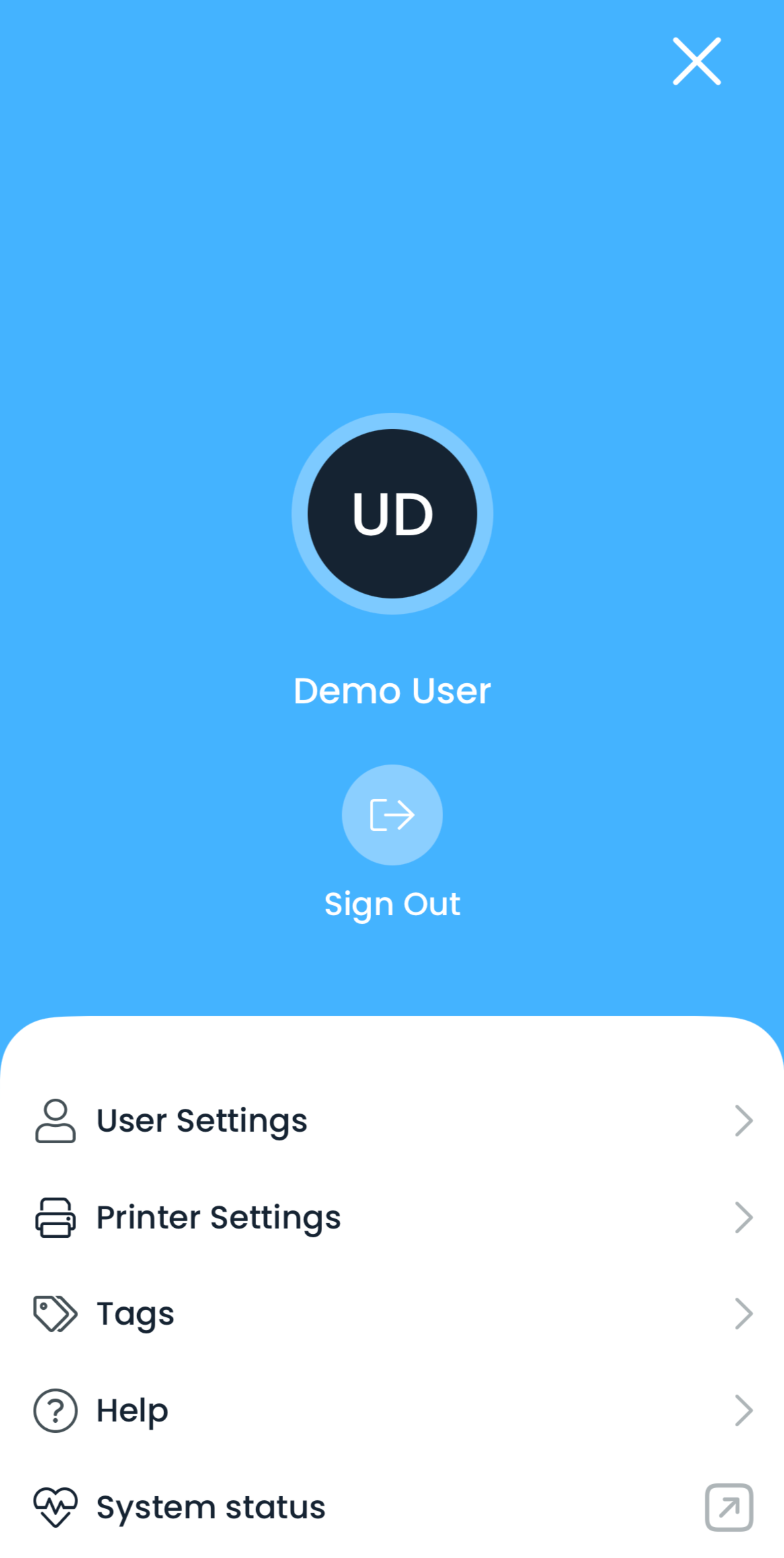View System status page
The image size is (784, 1558).
coord(392,1508)
